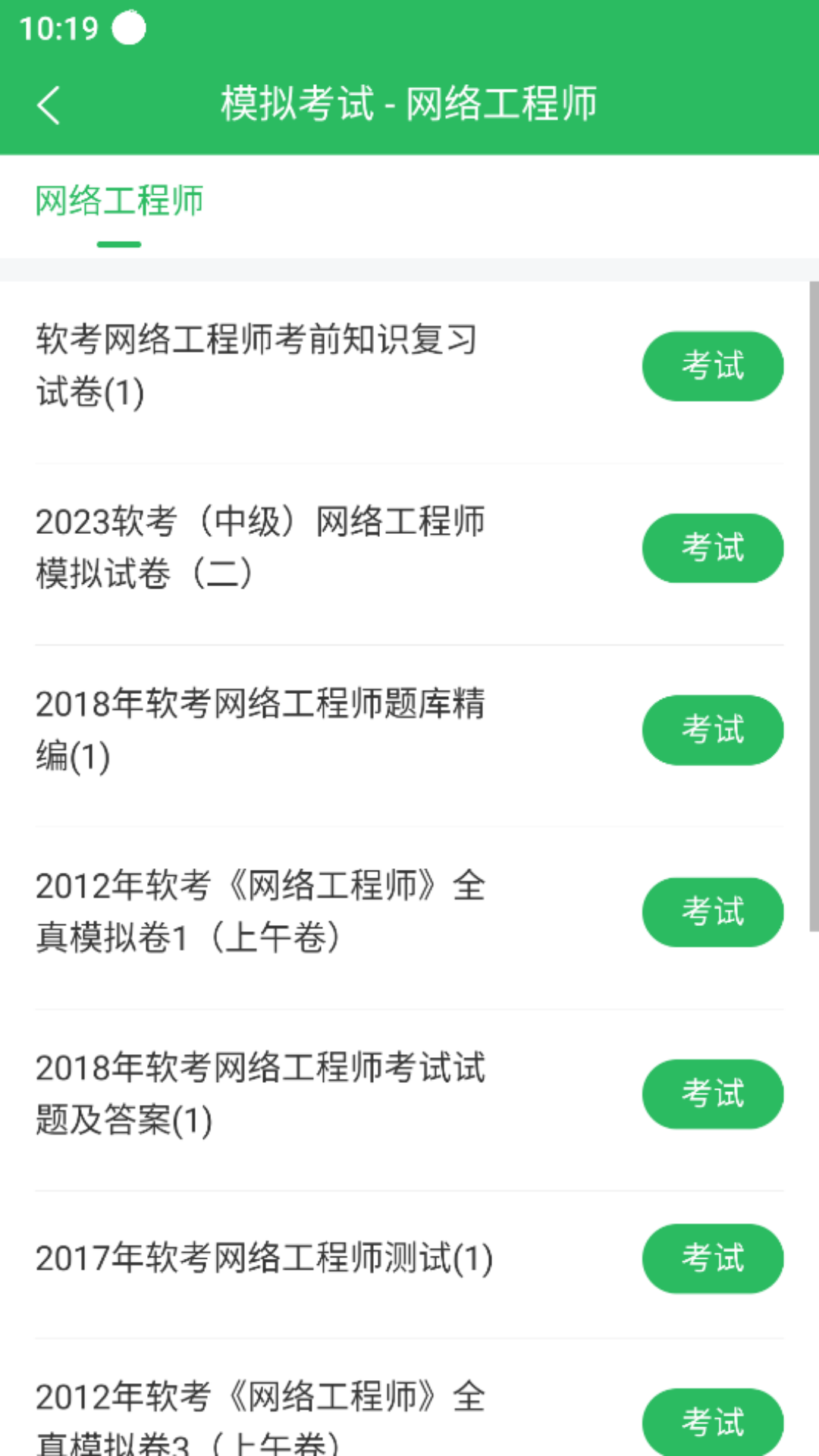Begin 考试 for 2018年软考网络工程师题库精编(1)

712,730
